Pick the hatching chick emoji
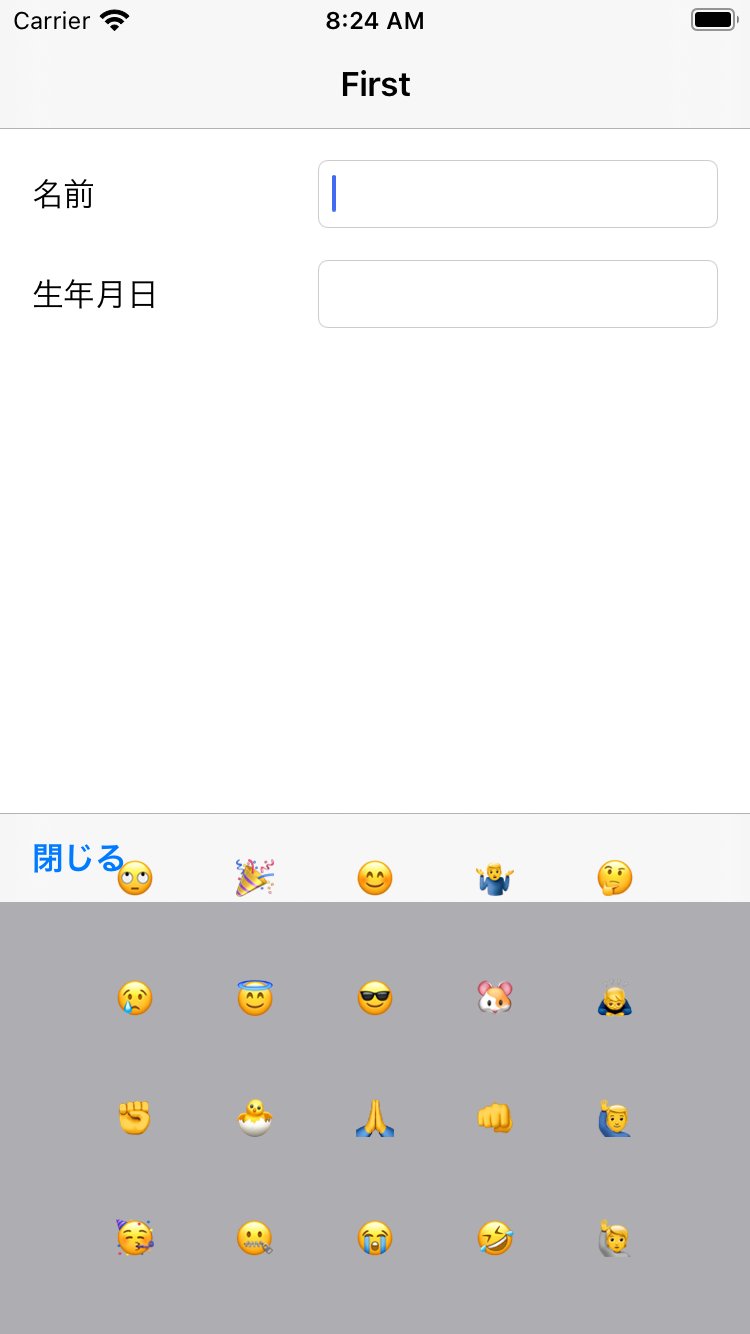 tap(255, 1118)
